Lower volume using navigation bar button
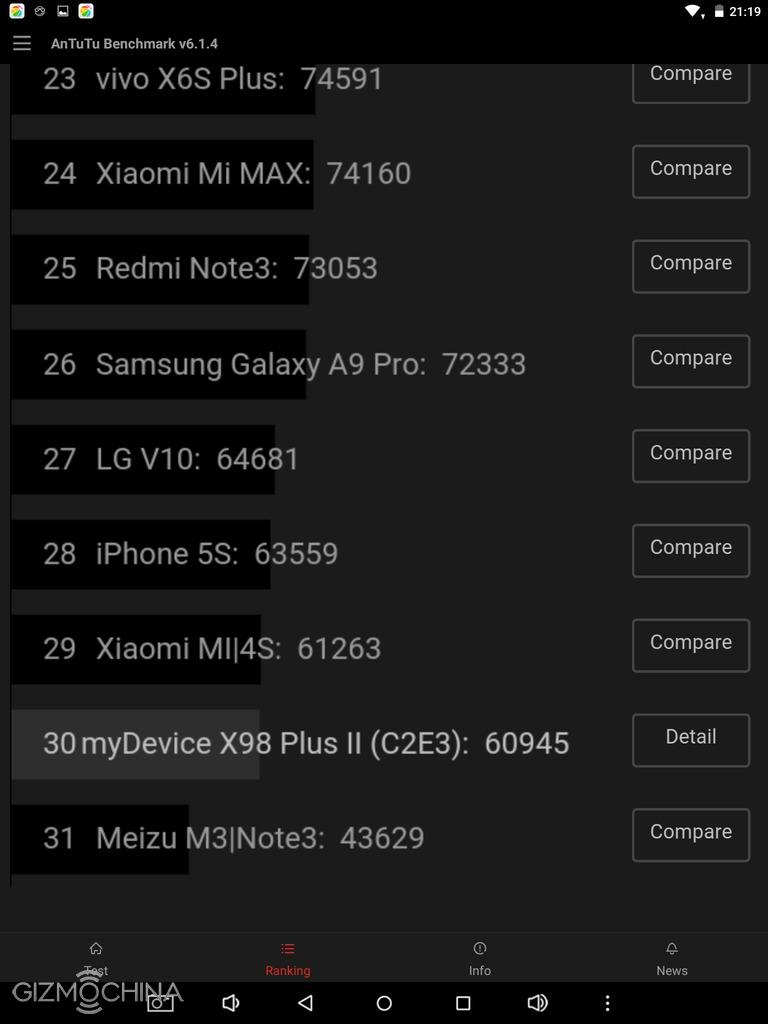The image size is (768, 1024). (231, 1002)
